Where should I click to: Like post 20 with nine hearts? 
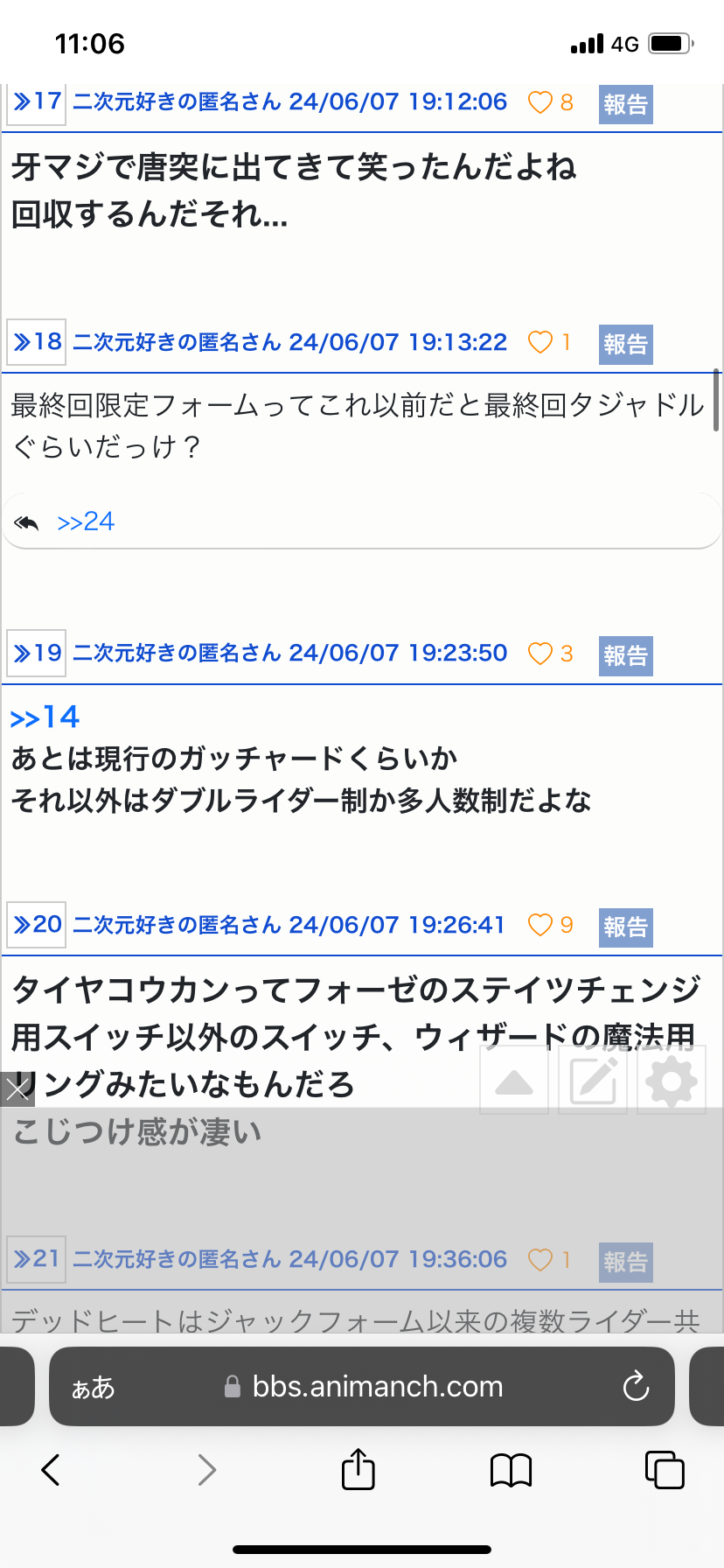(540, 925)
